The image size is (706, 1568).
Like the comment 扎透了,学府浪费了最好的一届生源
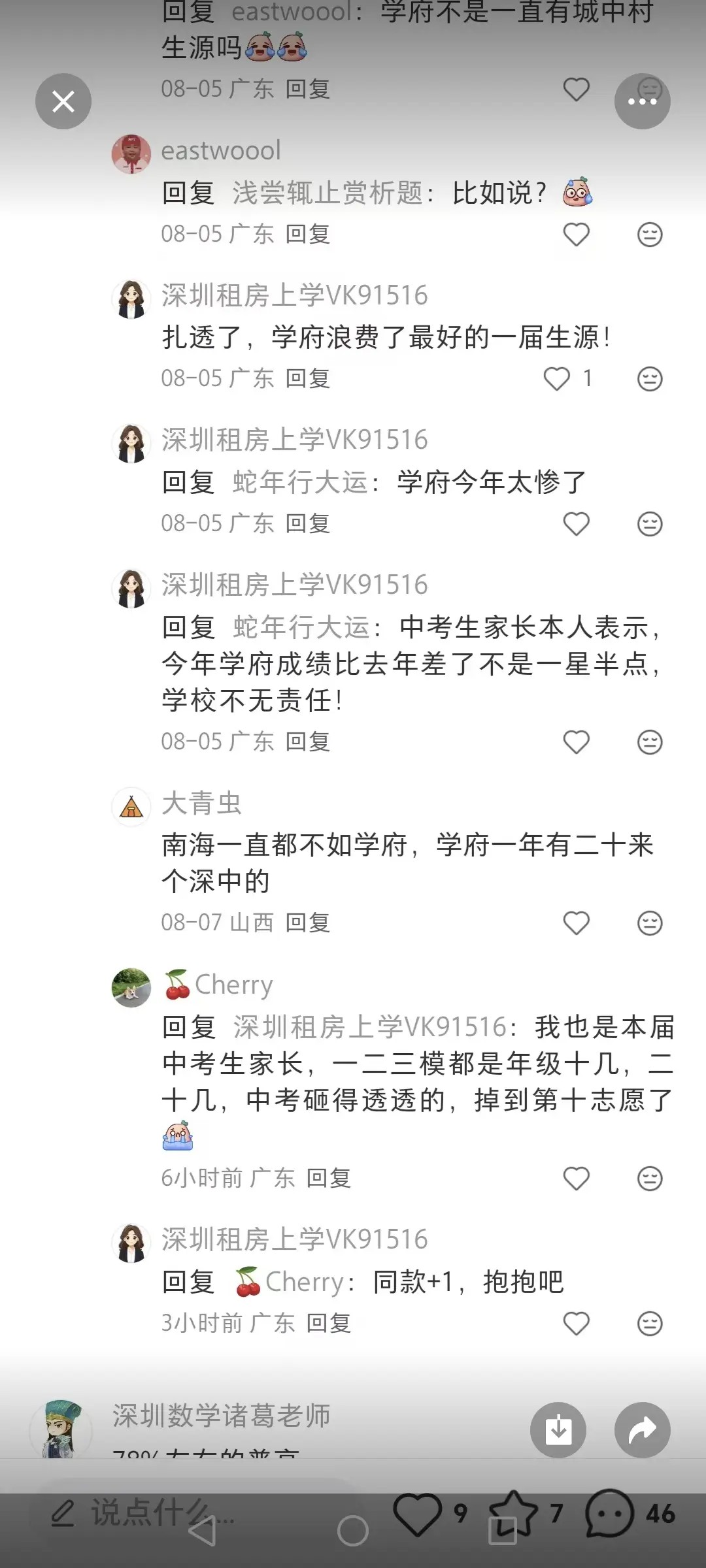tap(557, 379)
